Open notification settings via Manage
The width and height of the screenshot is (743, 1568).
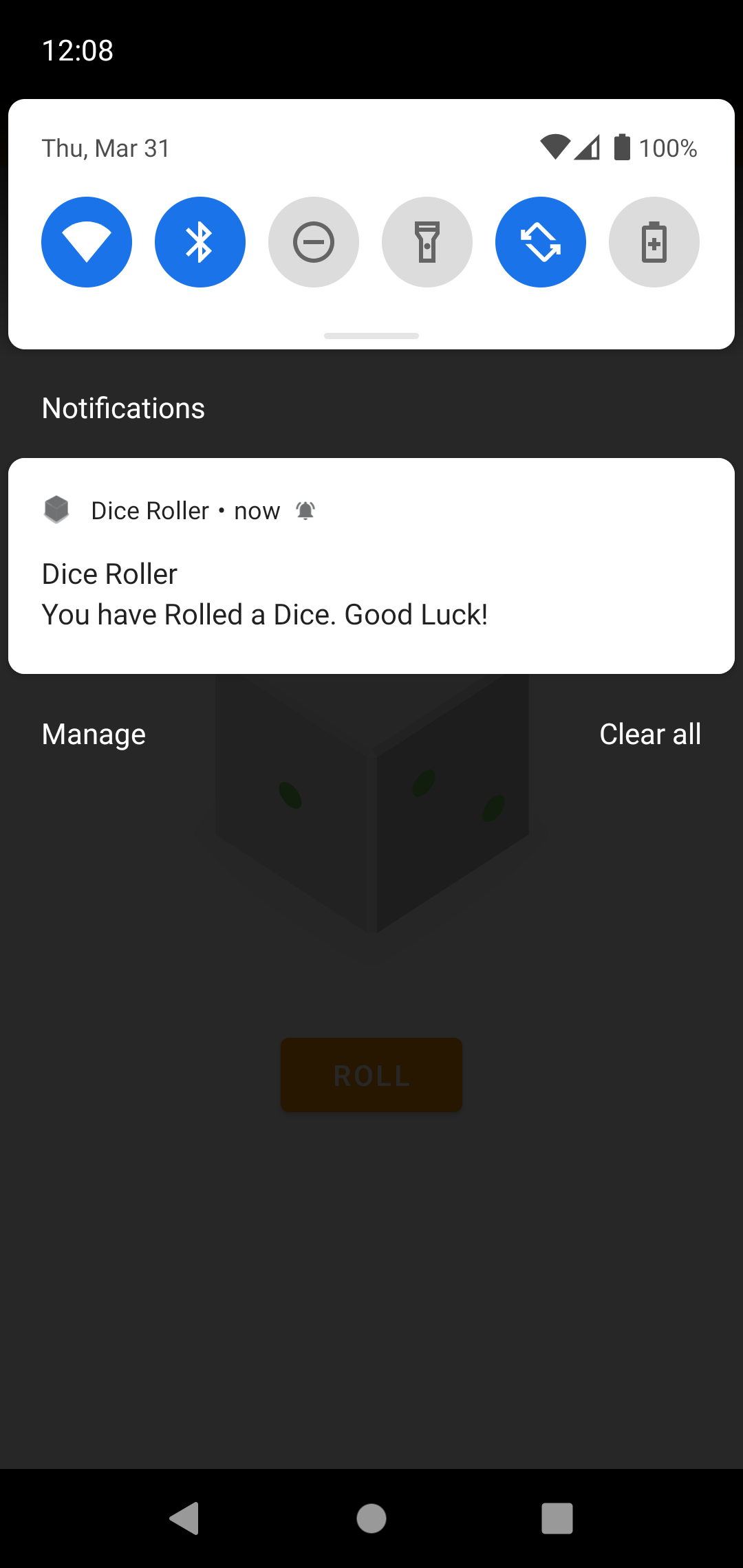click(93, 734)
